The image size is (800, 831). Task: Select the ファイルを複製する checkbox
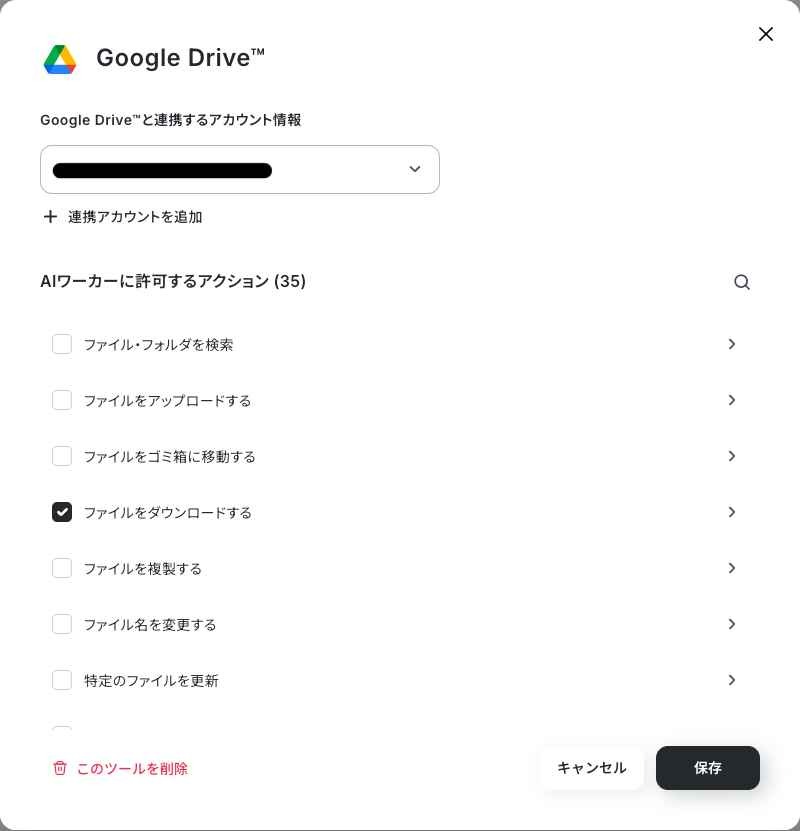[x=62, y=568]
